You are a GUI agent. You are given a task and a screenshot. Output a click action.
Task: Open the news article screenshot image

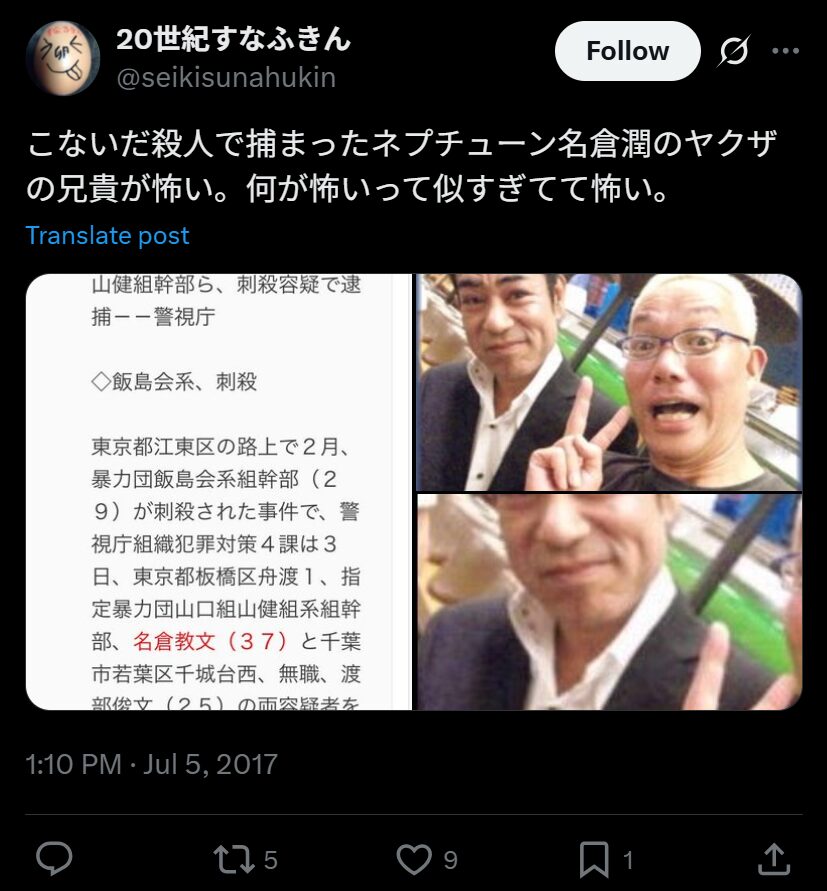(218, 491)
